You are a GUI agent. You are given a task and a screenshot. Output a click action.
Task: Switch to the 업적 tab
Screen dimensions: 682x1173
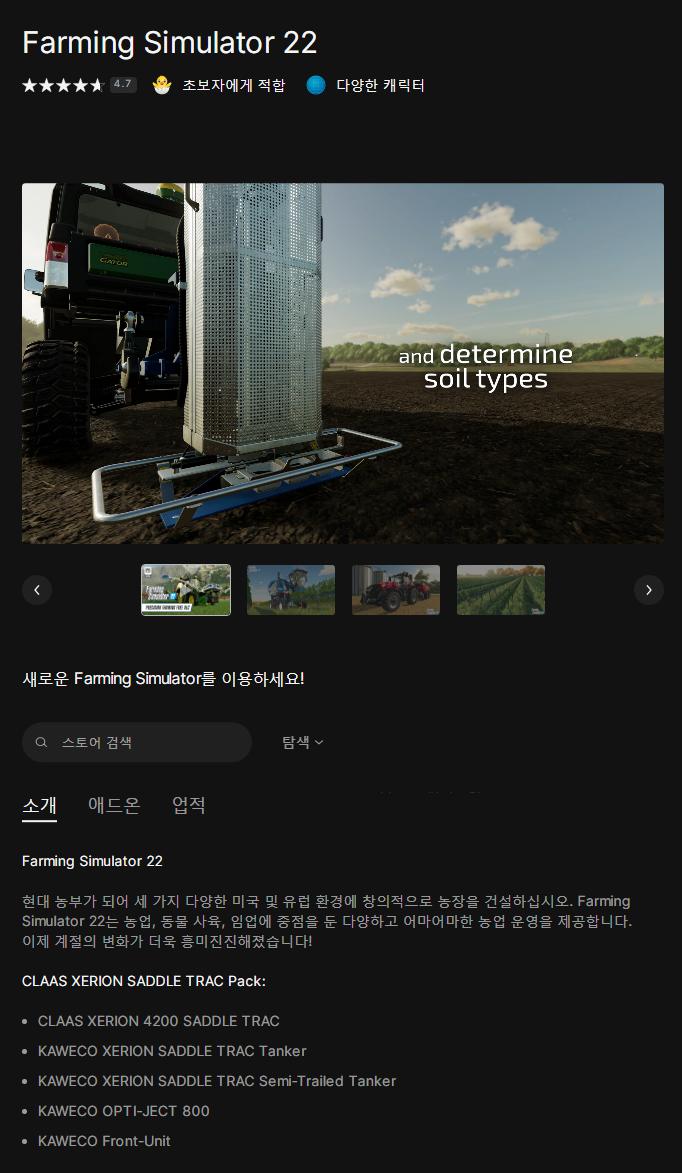point(189,806)
